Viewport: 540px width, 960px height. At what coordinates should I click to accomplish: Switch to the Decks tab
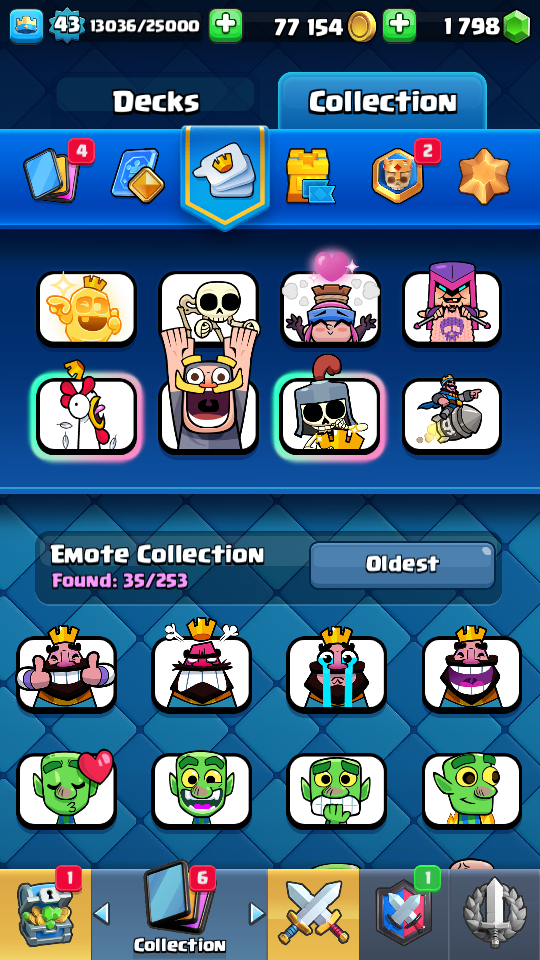[x=156, y=101]
